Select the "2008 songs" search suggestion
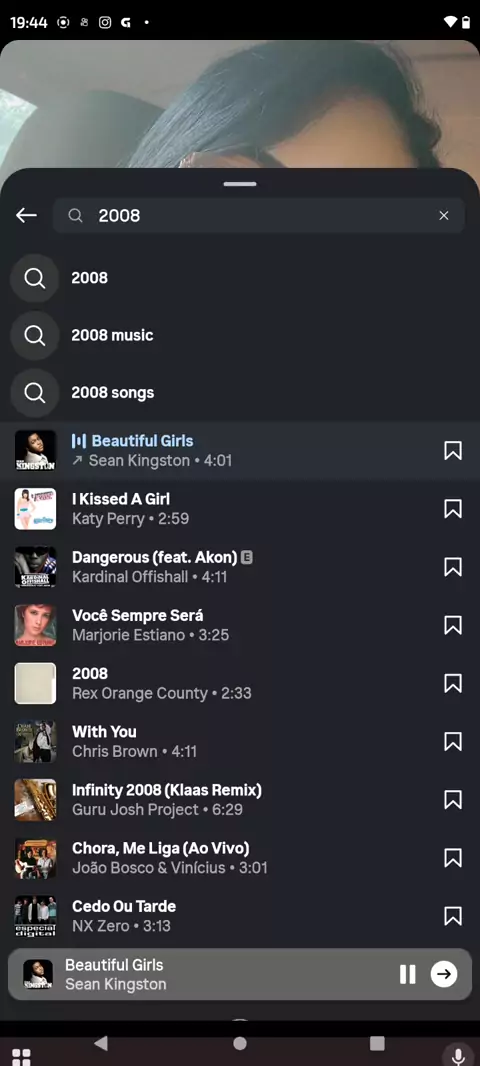Viewport: 480px width, 1066px height. click(240, 392)
